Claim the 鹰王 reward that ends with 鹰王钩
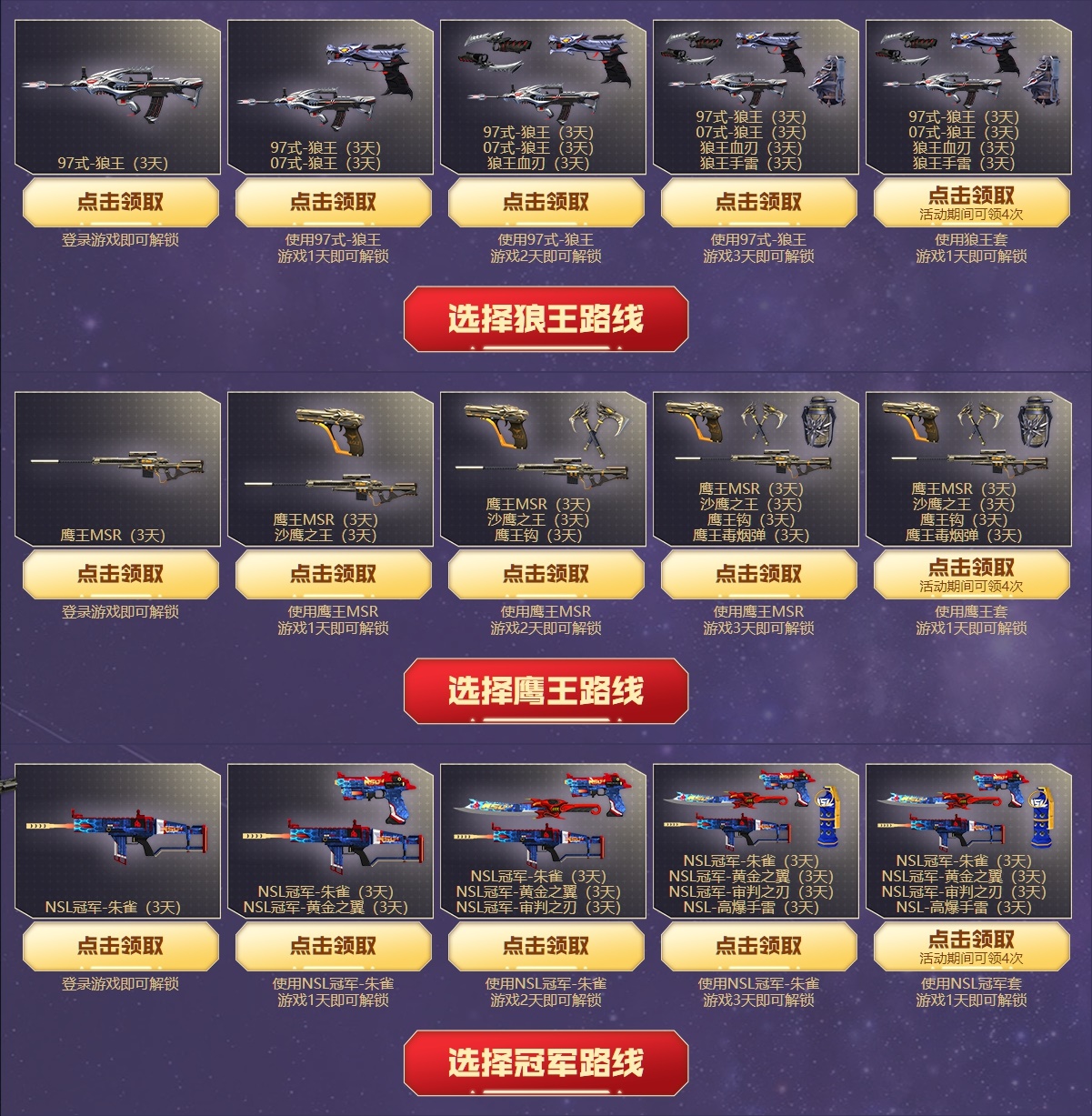The image size is (1092, 1116). point(546,574)
